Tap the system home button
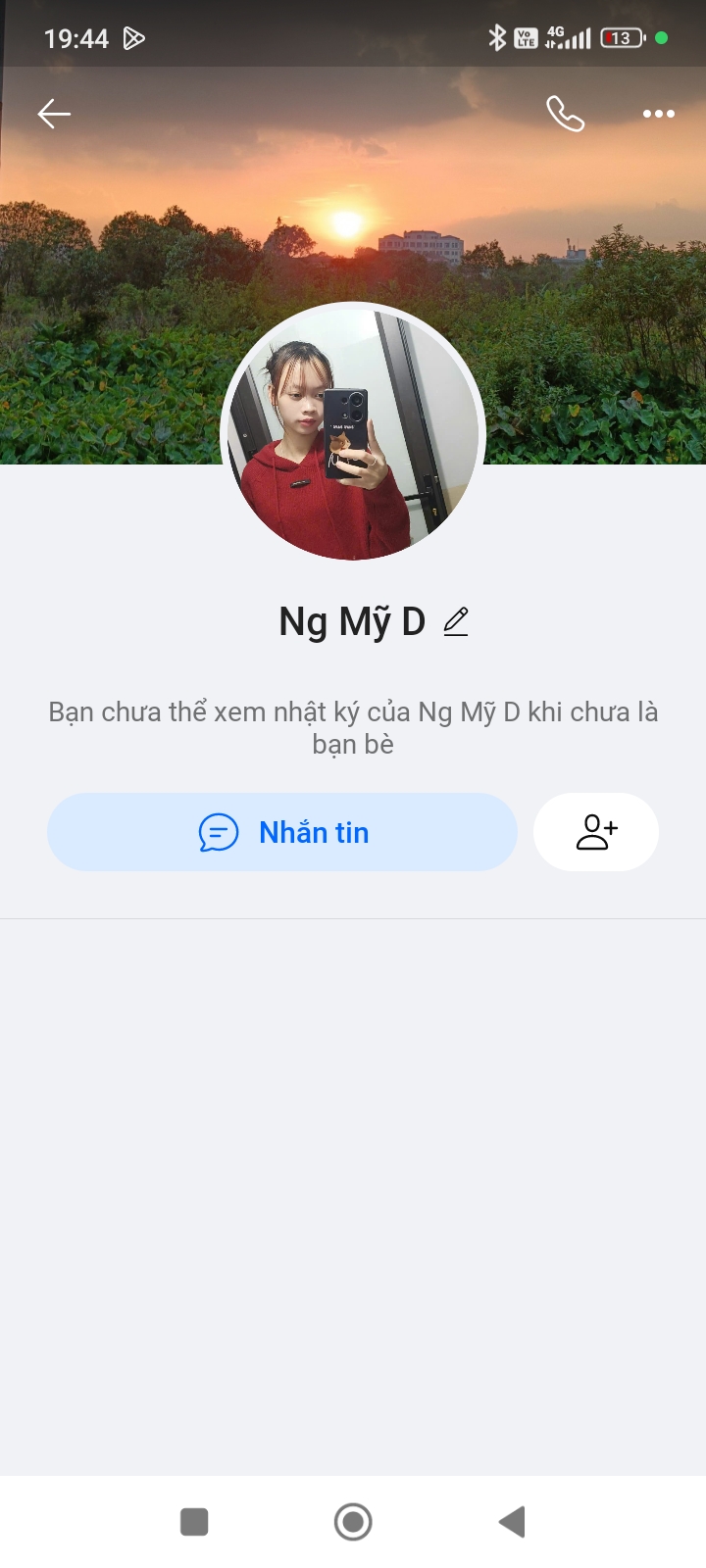 tap(353, 1522)
